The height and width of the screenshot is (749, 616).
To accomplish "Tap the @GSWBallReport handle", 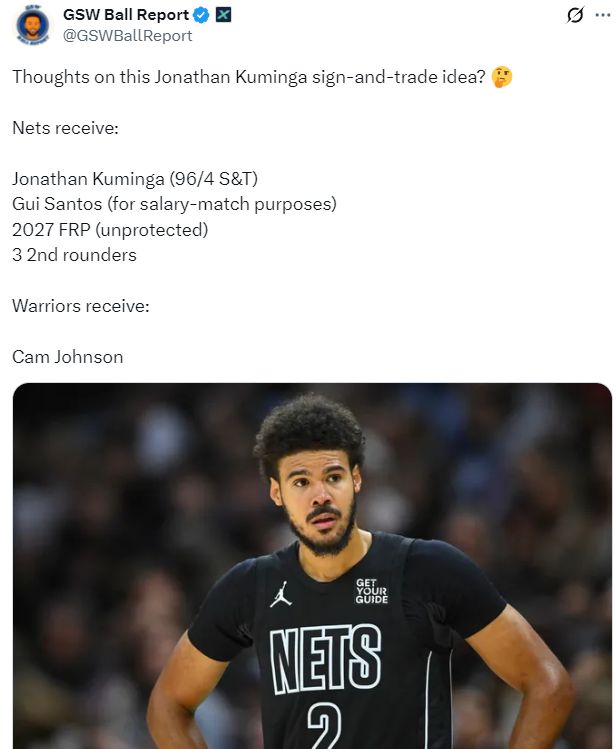I will pyautogui.click(x=127, y=36).
